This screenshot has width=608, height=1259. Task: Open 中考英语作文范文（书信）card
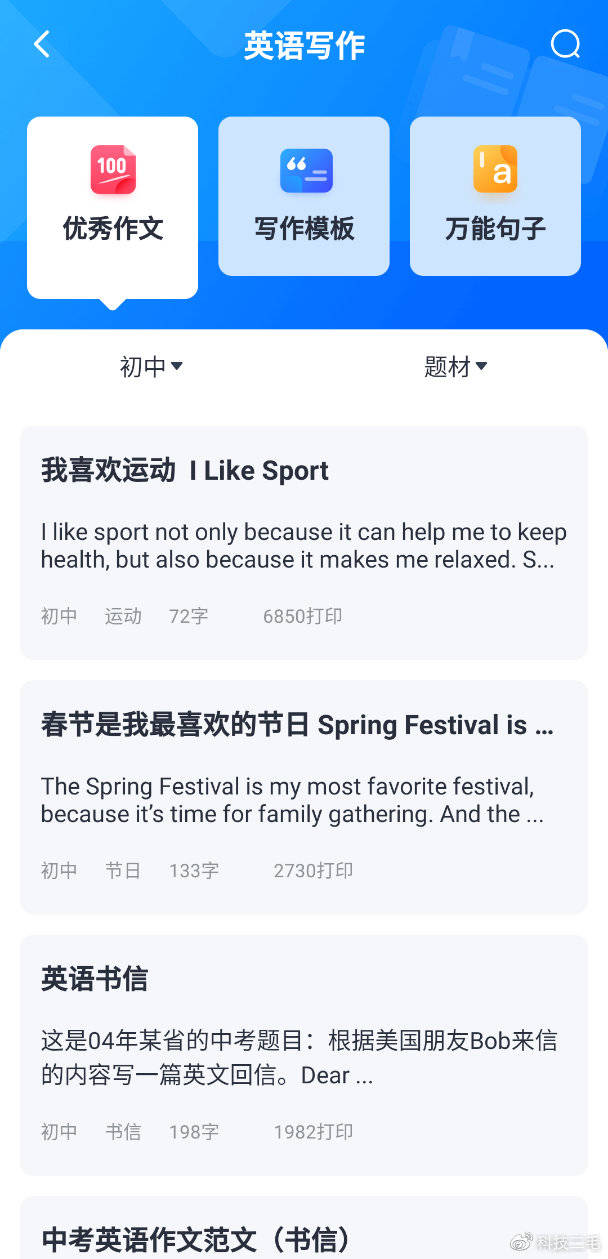click(304, 1236)
